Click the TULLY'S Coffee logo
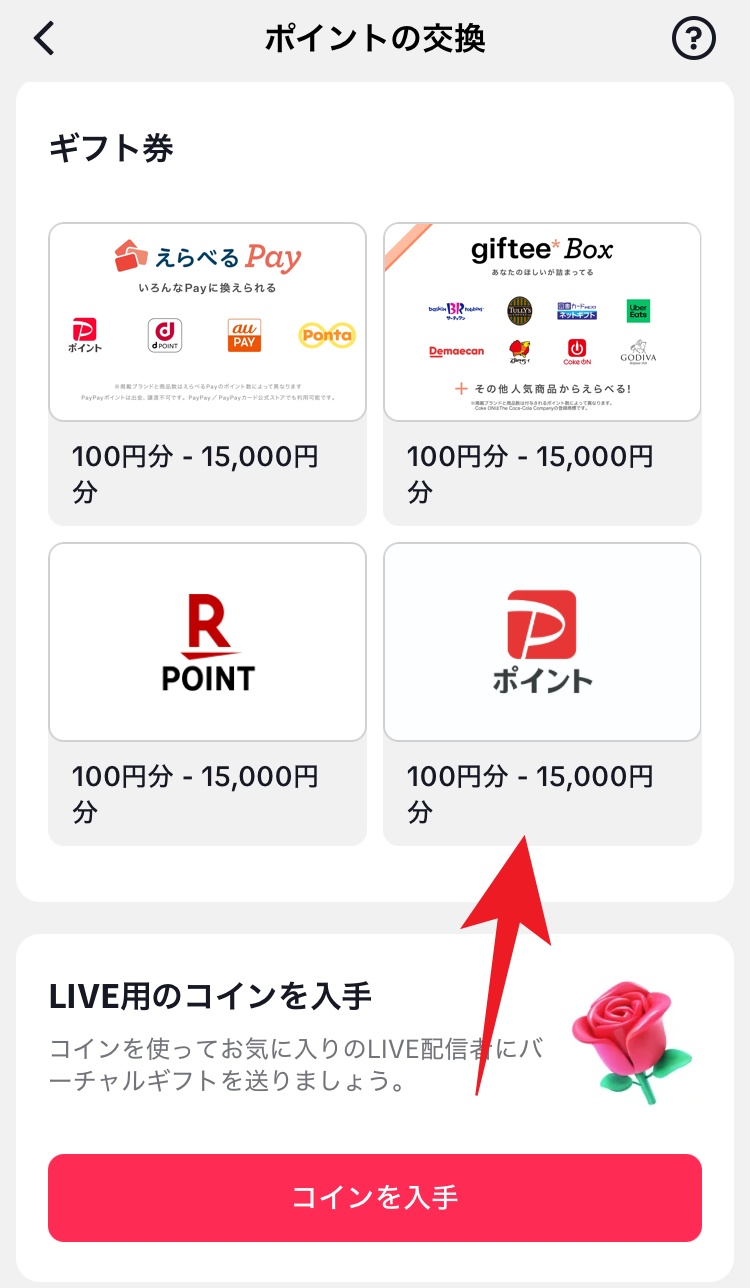Image resolution: width=750 pixels, height=1288 pixels. click(520, 310)
